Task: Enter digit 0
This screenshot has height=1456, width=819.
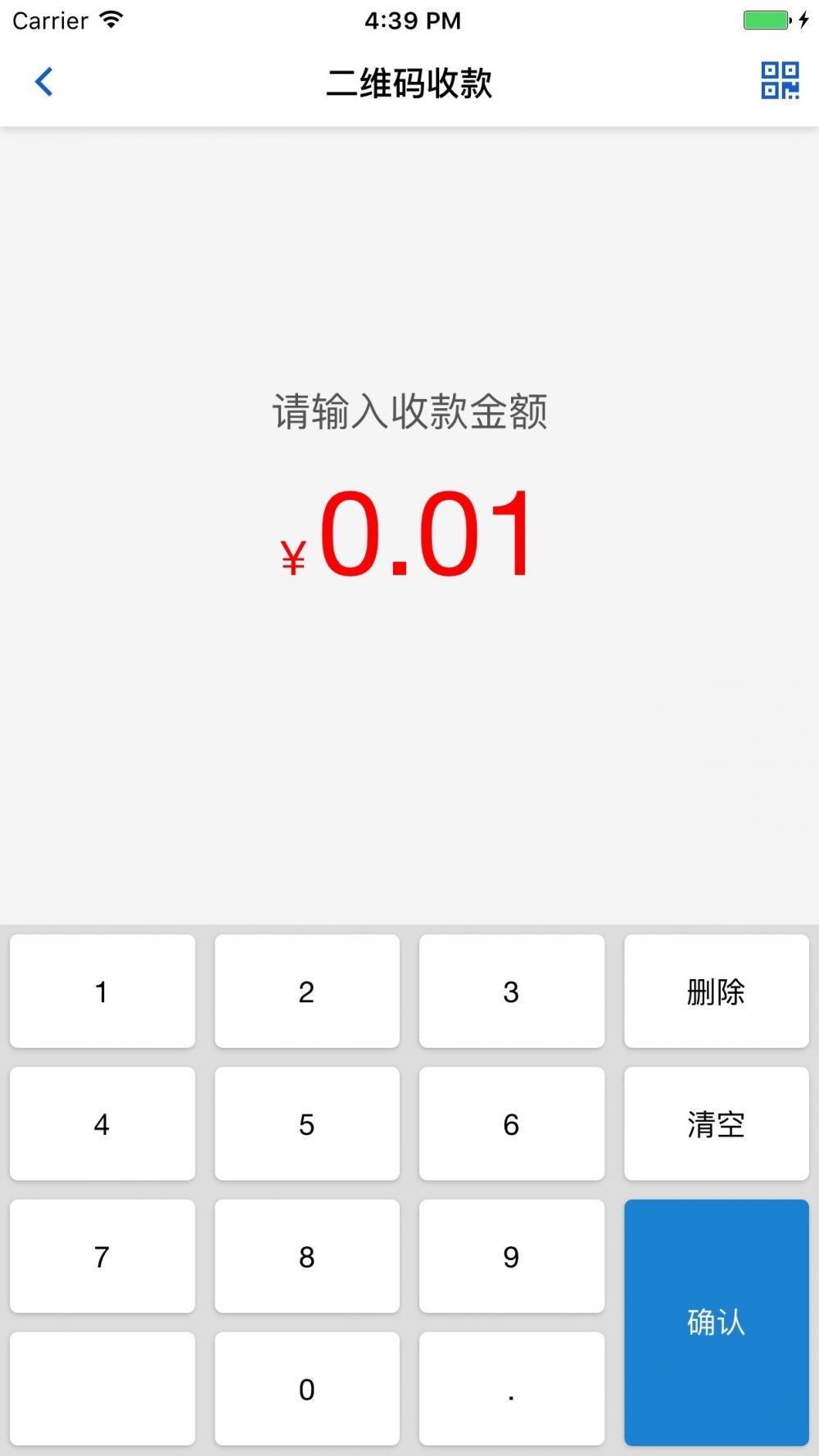Action: point(307,1390)
